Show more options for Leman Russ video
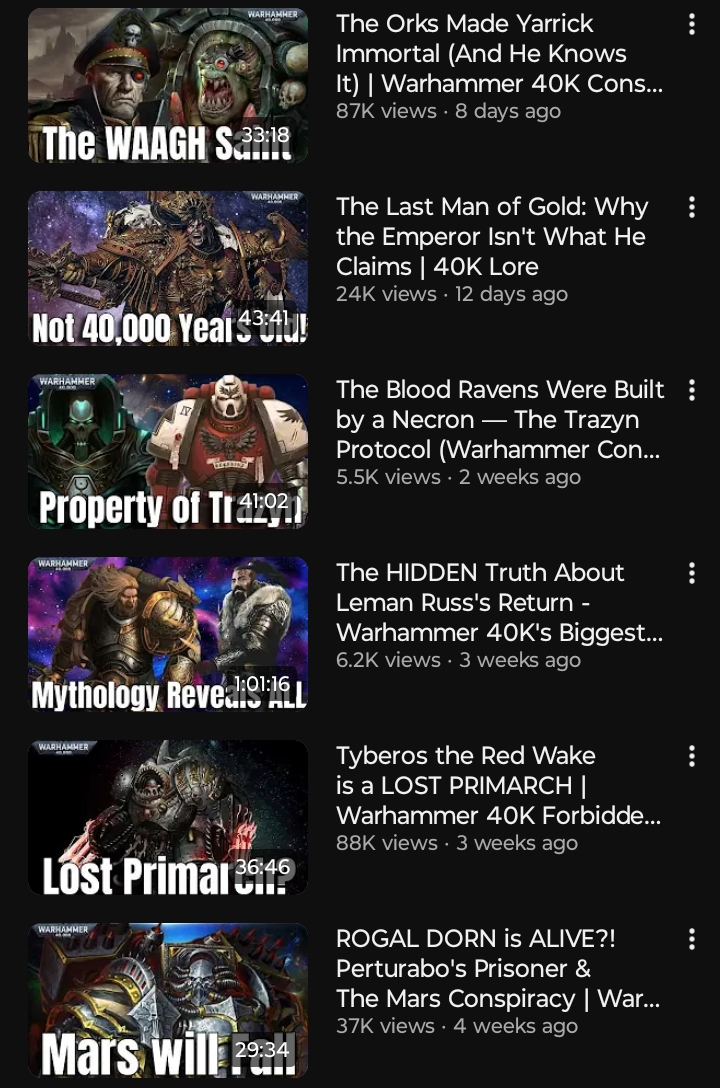Viewport: 720px width, 1088px height. point(692,574)
